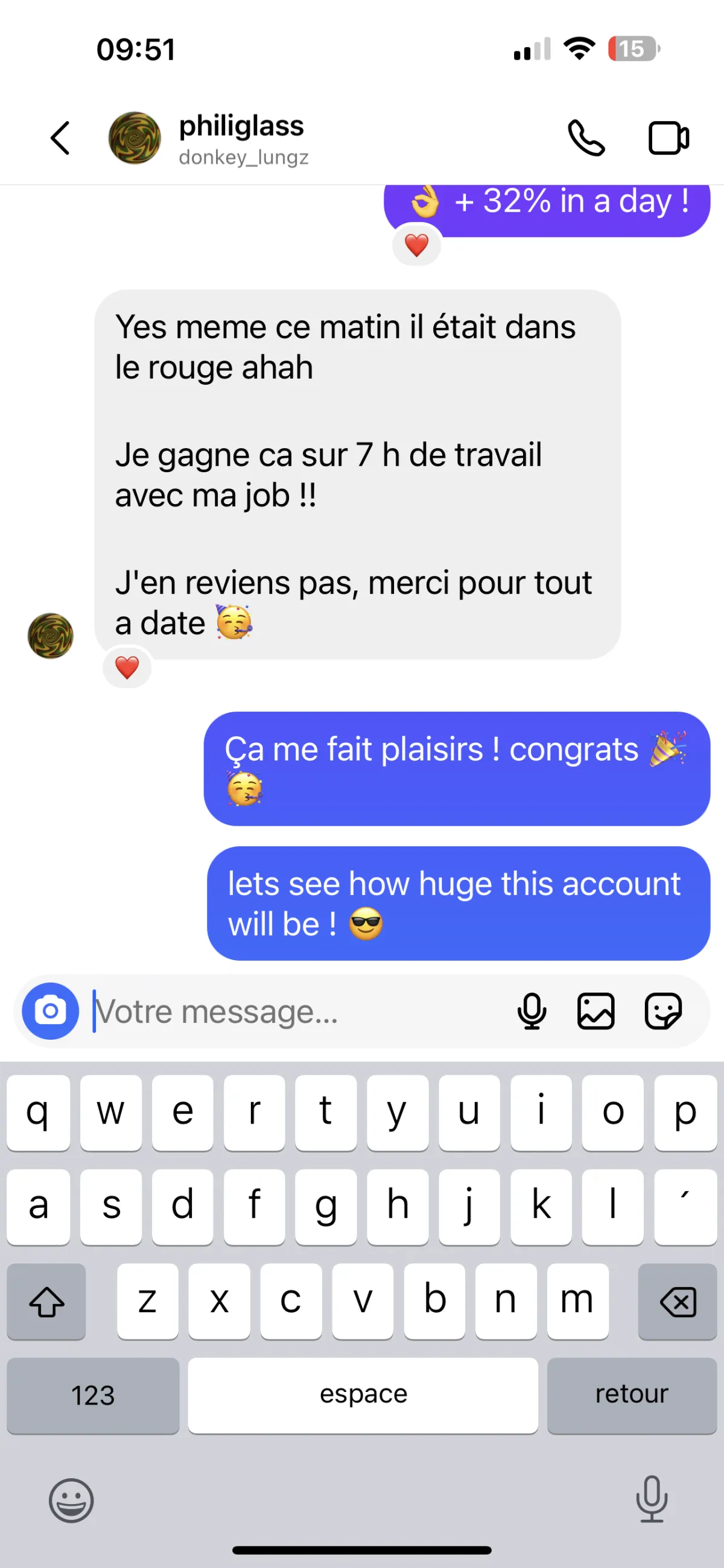
Task: Record a voice message
Action: tap(532, 1011)
